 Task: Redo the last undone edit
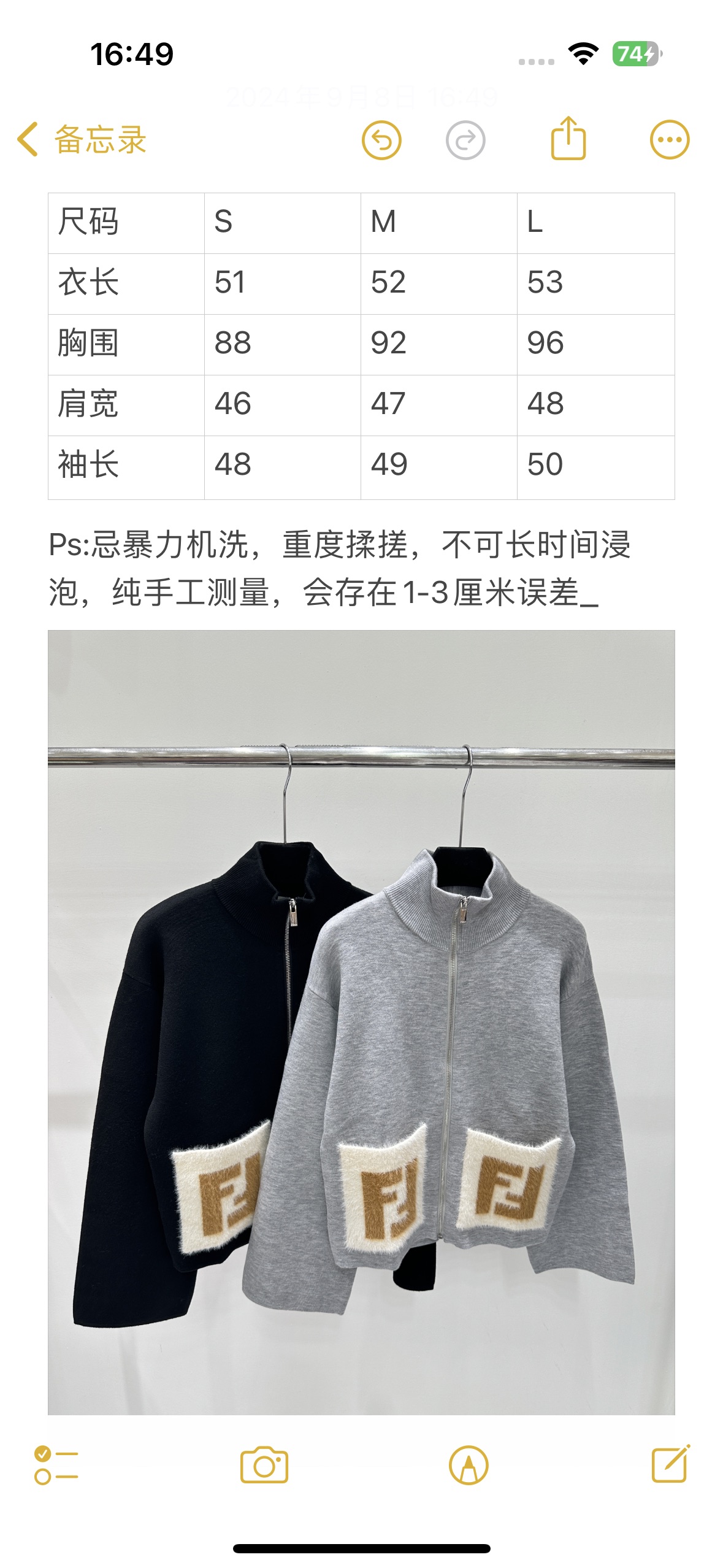(465, 140)
